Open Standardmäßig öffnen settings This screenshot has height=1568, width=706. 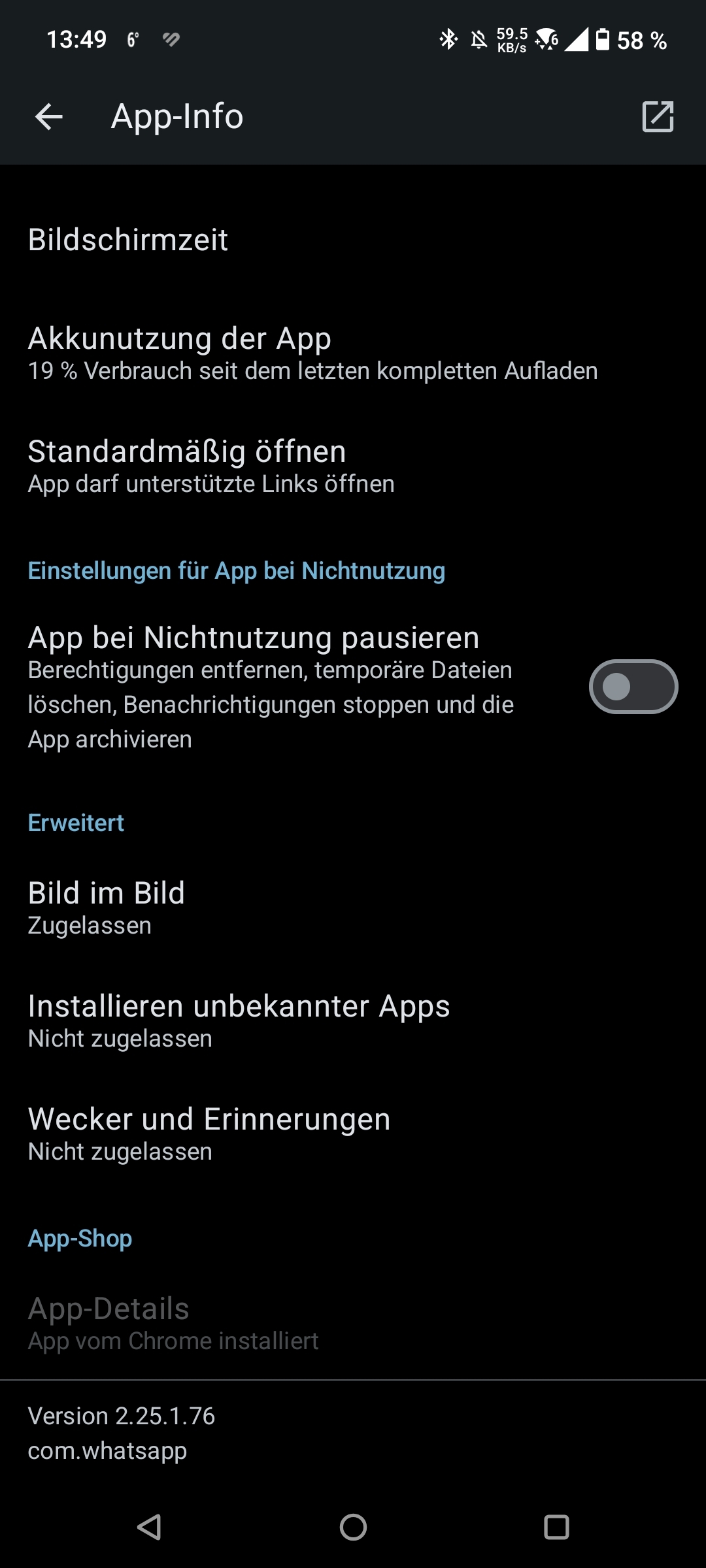pyautogui.click(x=353, y=466)
